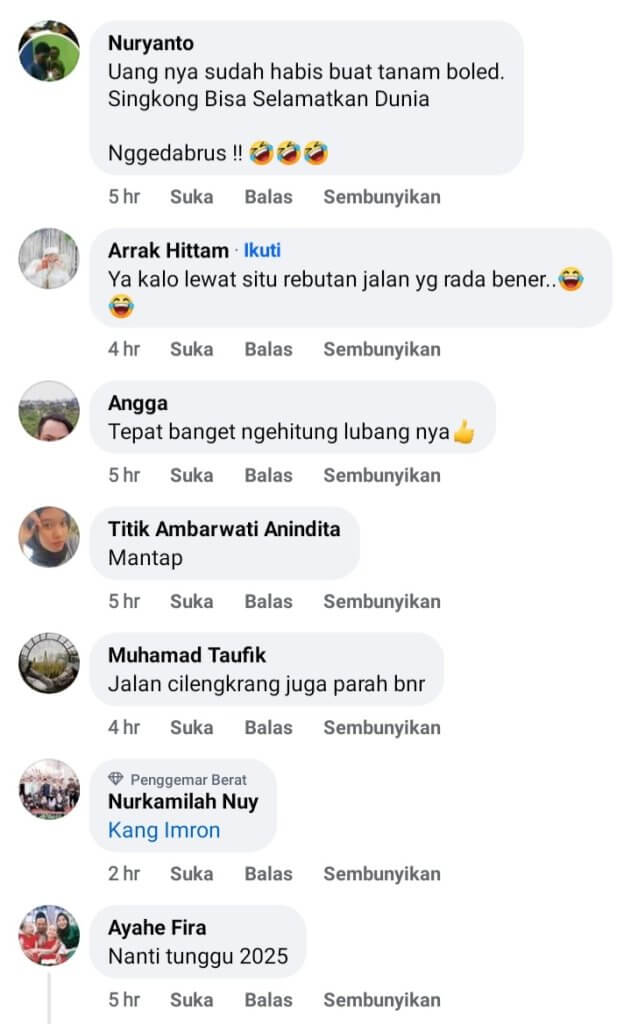Like Ayahe Fira's comment
Viewport: 631px width, 1024px height.
pyautogui.click(x=191, y=1000)
